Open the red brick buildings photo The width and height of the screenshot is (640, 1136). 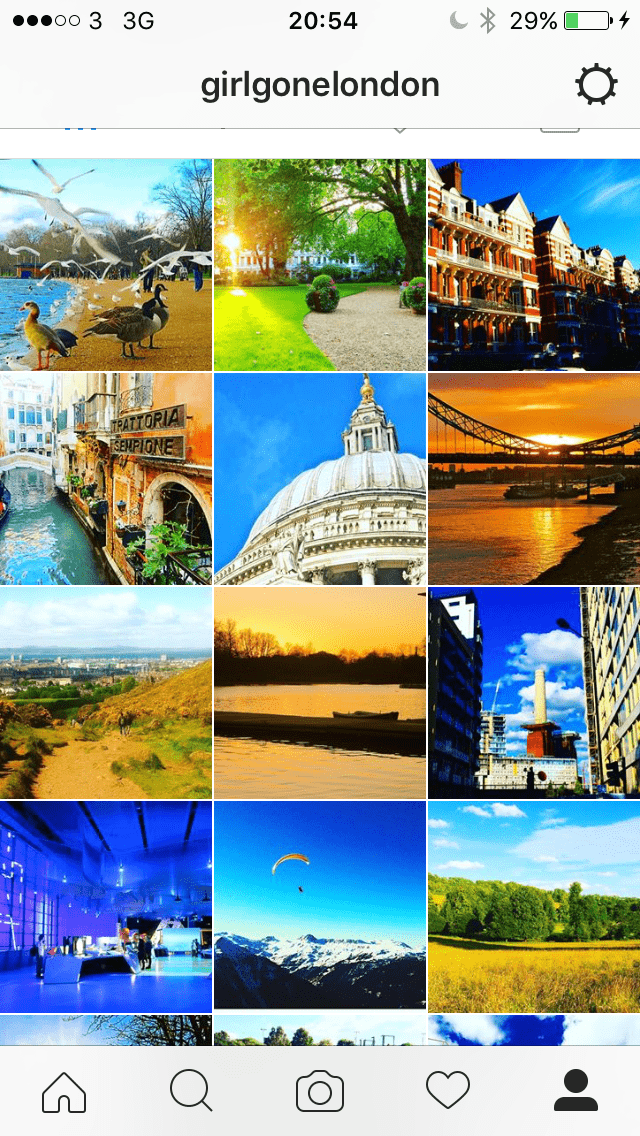coord(534,265)
